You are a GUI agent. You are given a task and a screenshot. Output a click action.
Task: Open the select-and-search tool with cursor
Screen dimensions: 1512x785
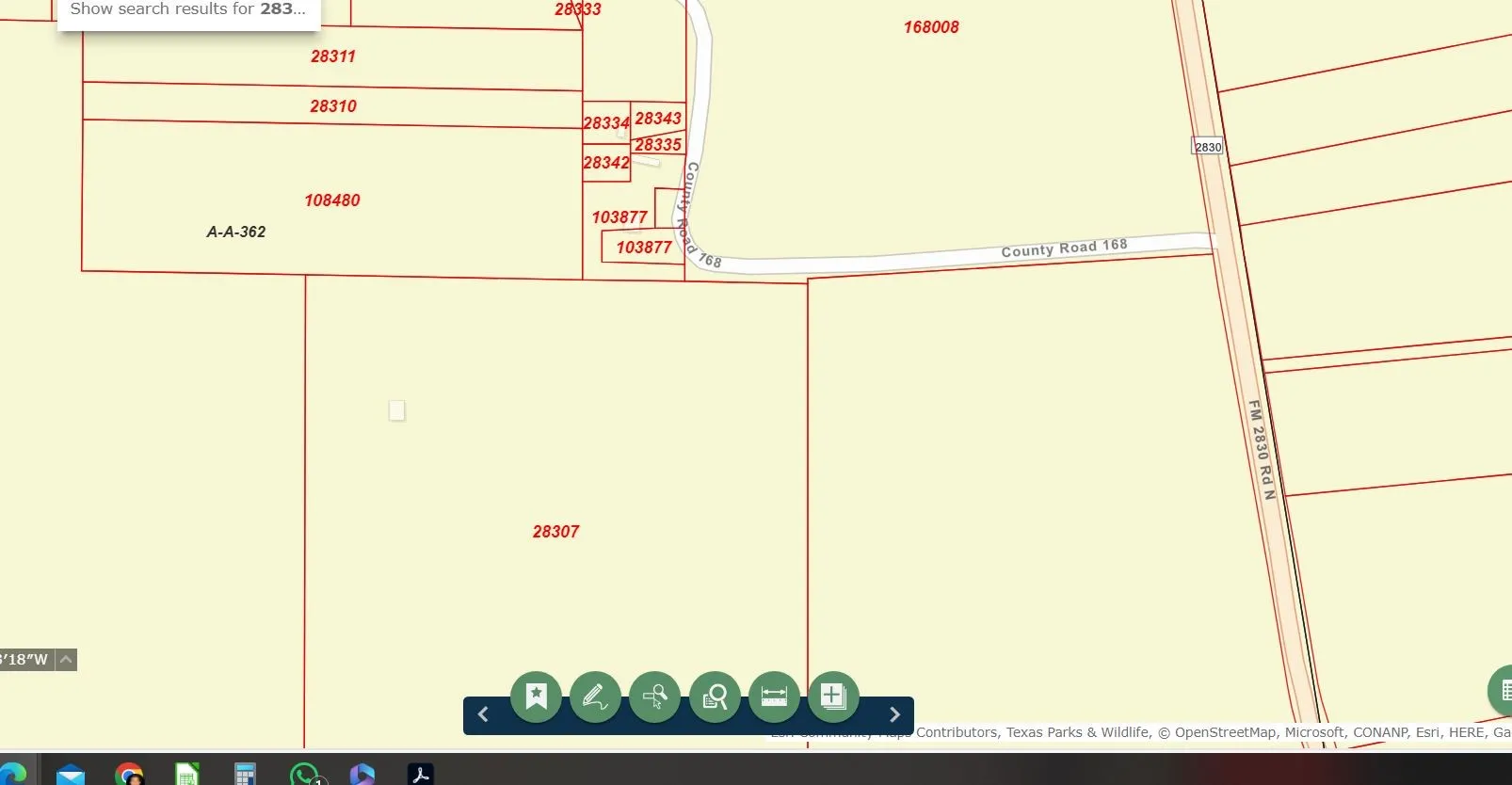pyautogui.click(x=654, y=697)
